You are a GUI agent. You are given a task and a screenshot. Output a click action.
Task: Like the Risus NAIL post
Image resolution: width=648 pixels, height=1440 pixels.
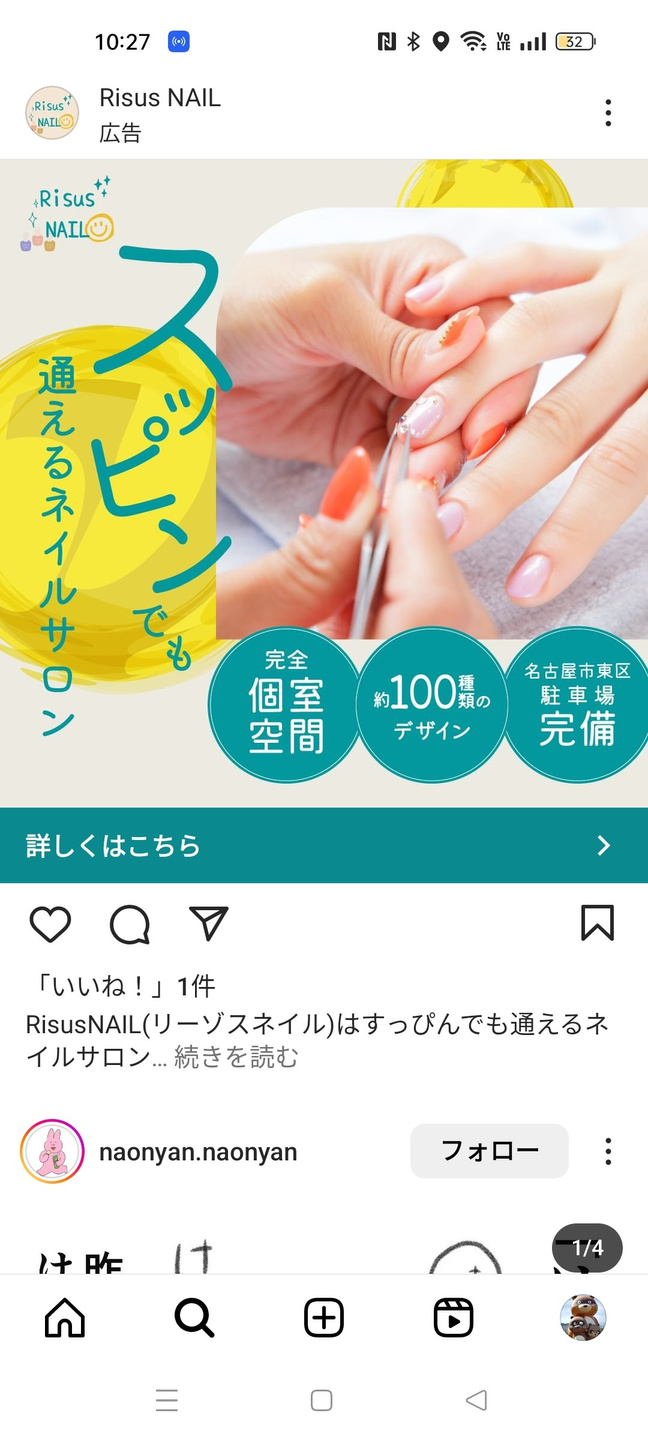[x=50, y=924]
